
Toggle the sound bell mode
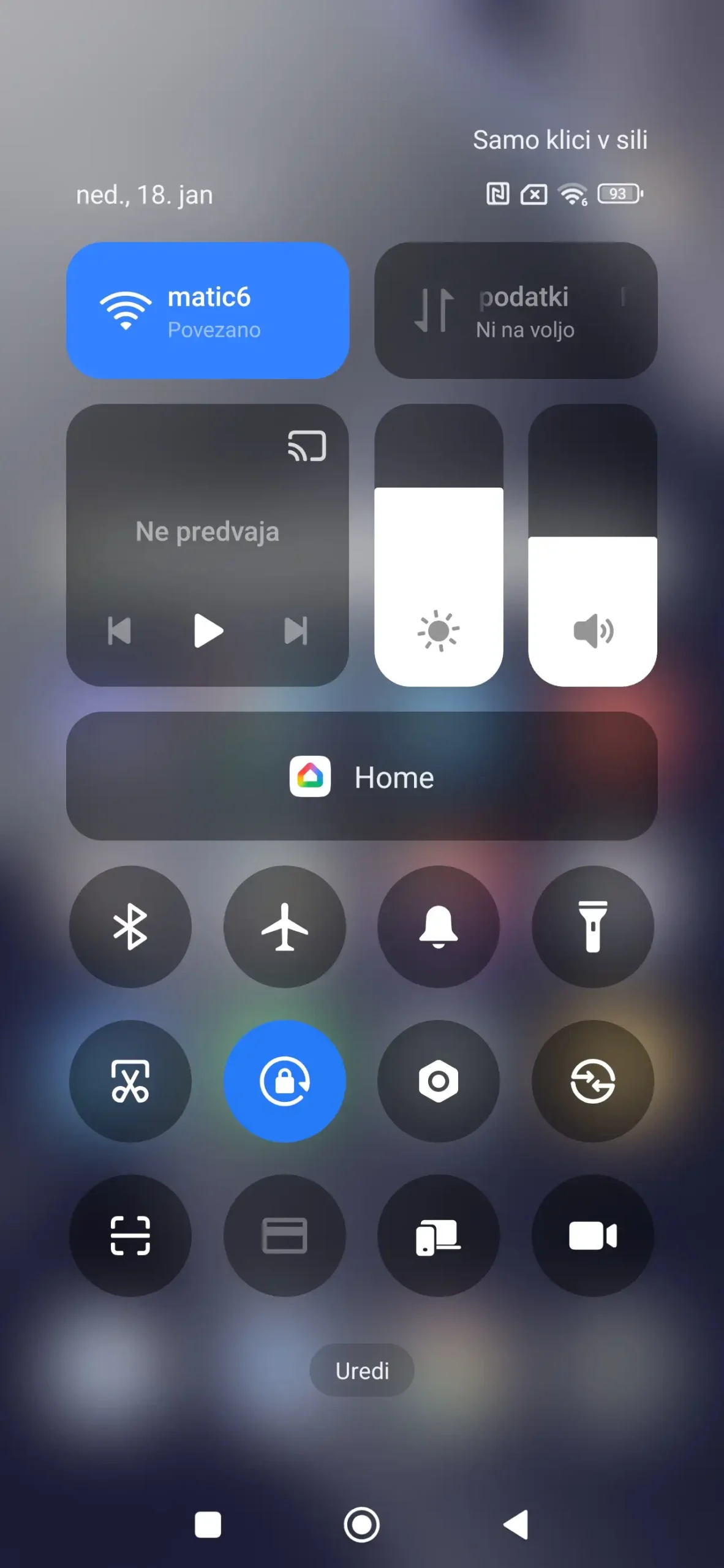click(439, 926)
